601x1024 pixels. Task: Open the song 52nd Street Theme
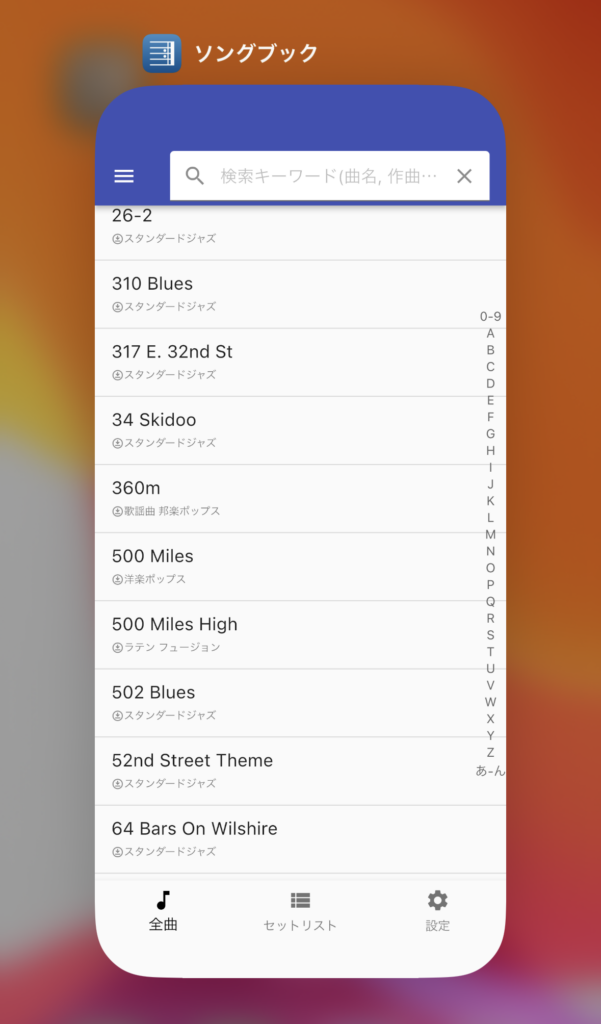point(280,770)
